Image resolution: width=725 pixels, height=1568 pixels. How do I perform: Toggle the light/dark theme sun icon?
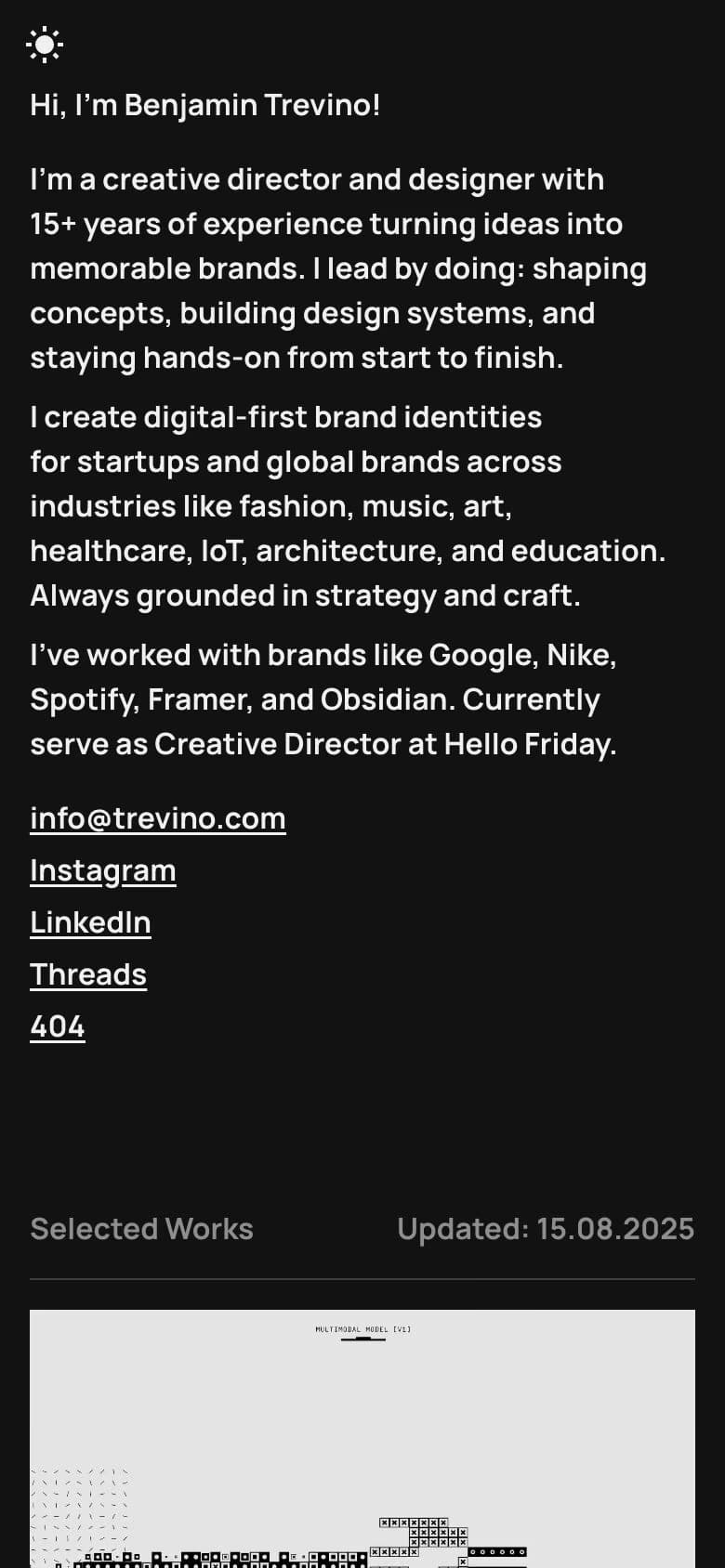coord(45,45)
